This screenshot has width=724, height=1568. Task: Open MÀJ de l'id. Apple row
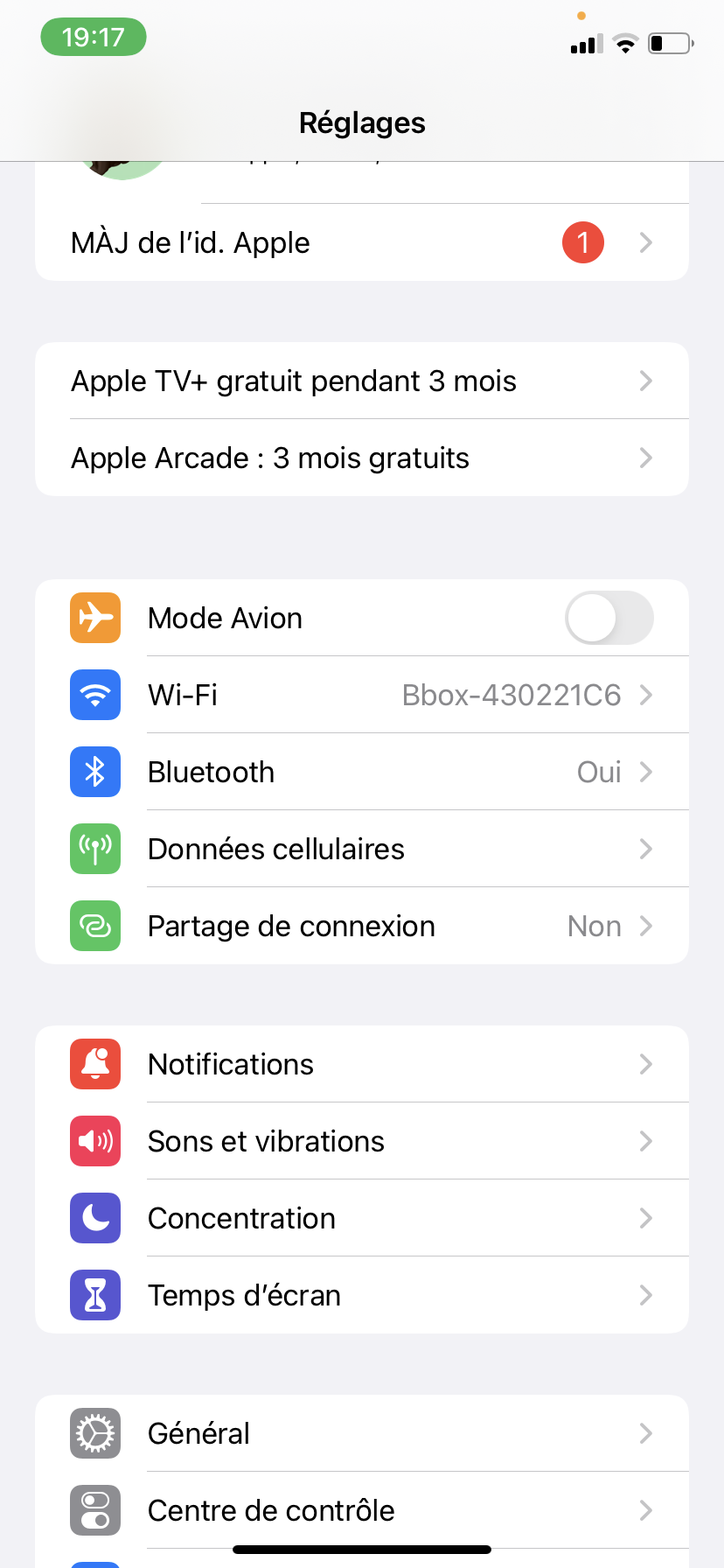pos(362,242)
